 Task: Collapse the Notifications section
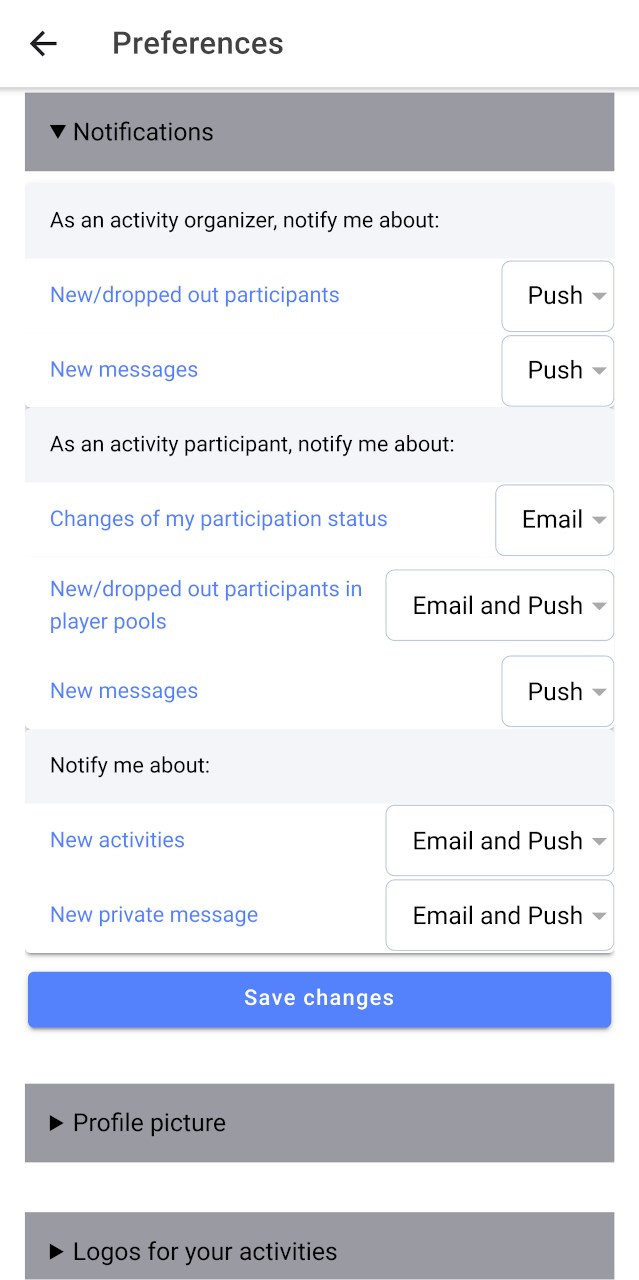(319, 132)
